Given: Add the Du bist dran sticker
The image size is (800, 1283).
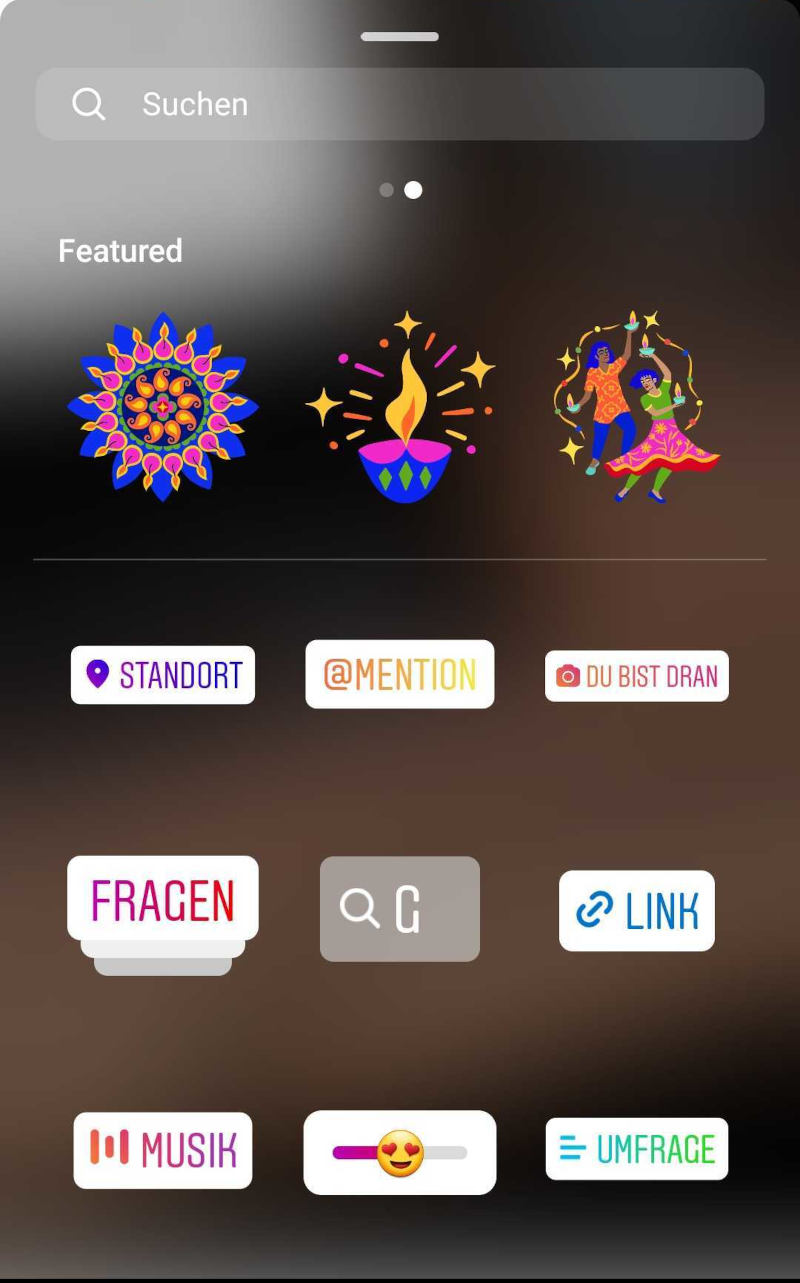Looking at the screenshot, I should point(636,676).
